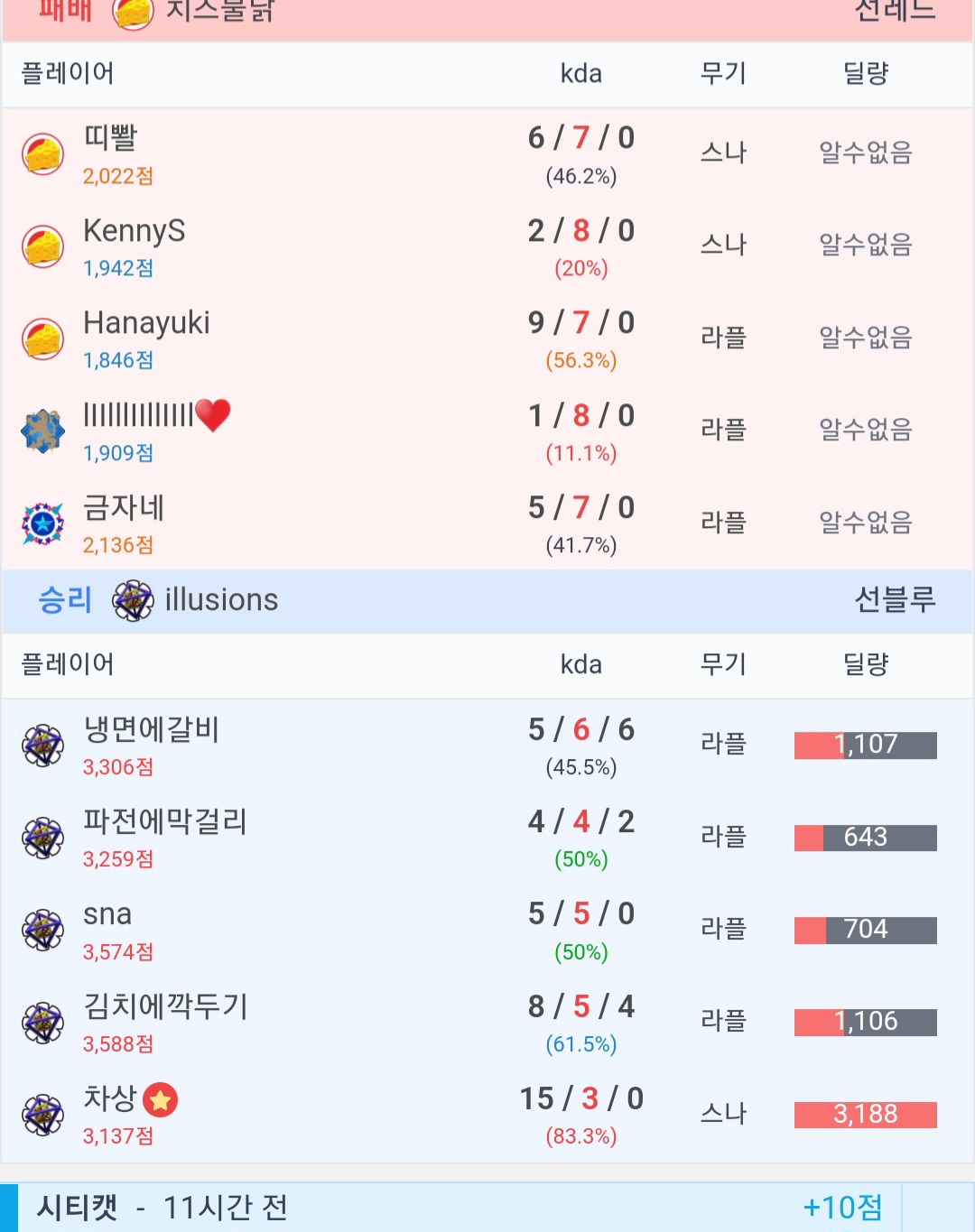This screenshot has width=975, height=1232.
Task: Open 김치에깍두기 player profile
Action: (x=165, y=1006)
